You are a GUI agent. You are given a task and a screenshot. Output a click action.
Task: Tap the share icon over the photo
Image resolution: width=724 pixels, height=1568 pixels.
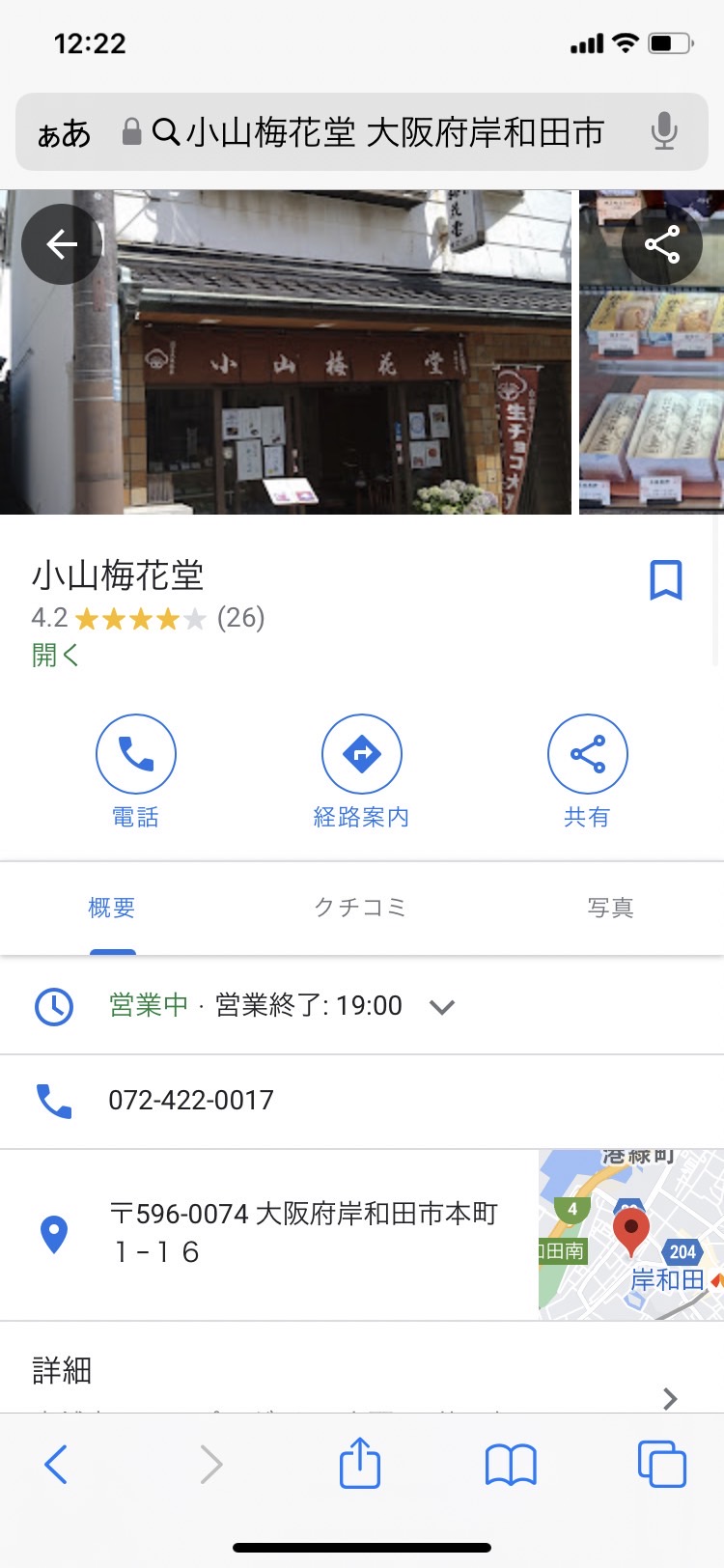click(x=662, y=244)
